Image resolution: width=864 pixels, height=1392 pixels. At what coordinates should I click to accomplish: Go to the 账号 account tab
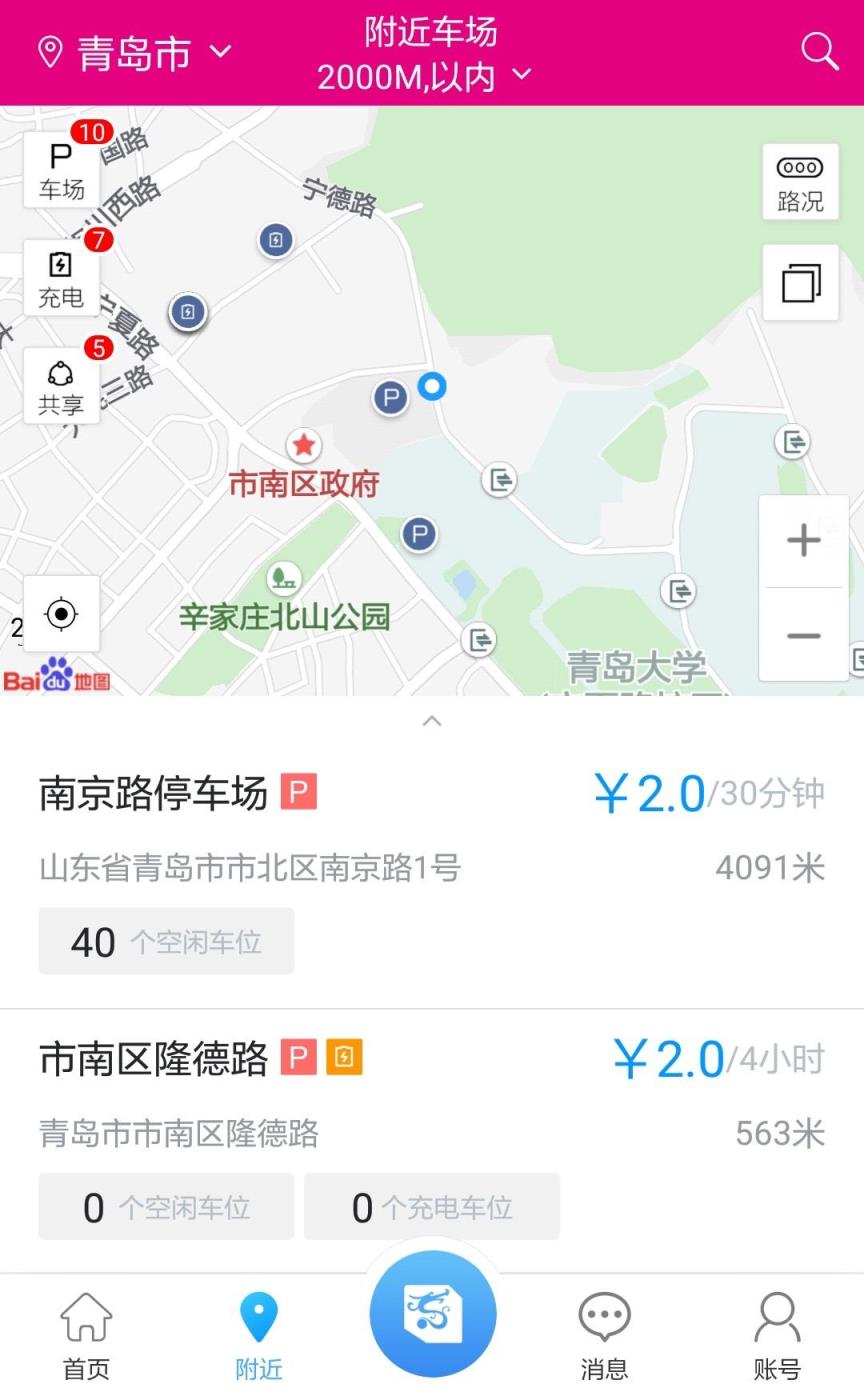(x=777, y=1330)
